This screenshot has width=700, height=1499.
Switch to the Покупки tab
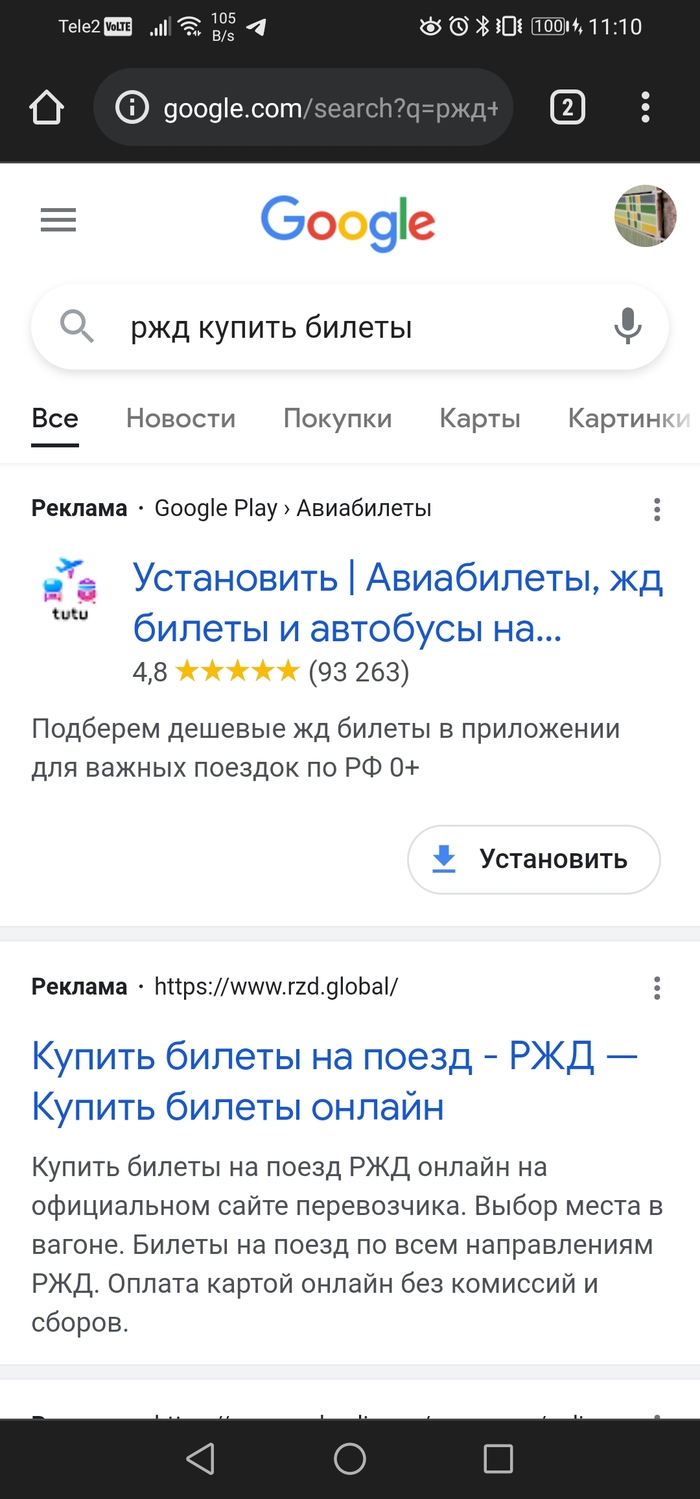tap(337, 418)
